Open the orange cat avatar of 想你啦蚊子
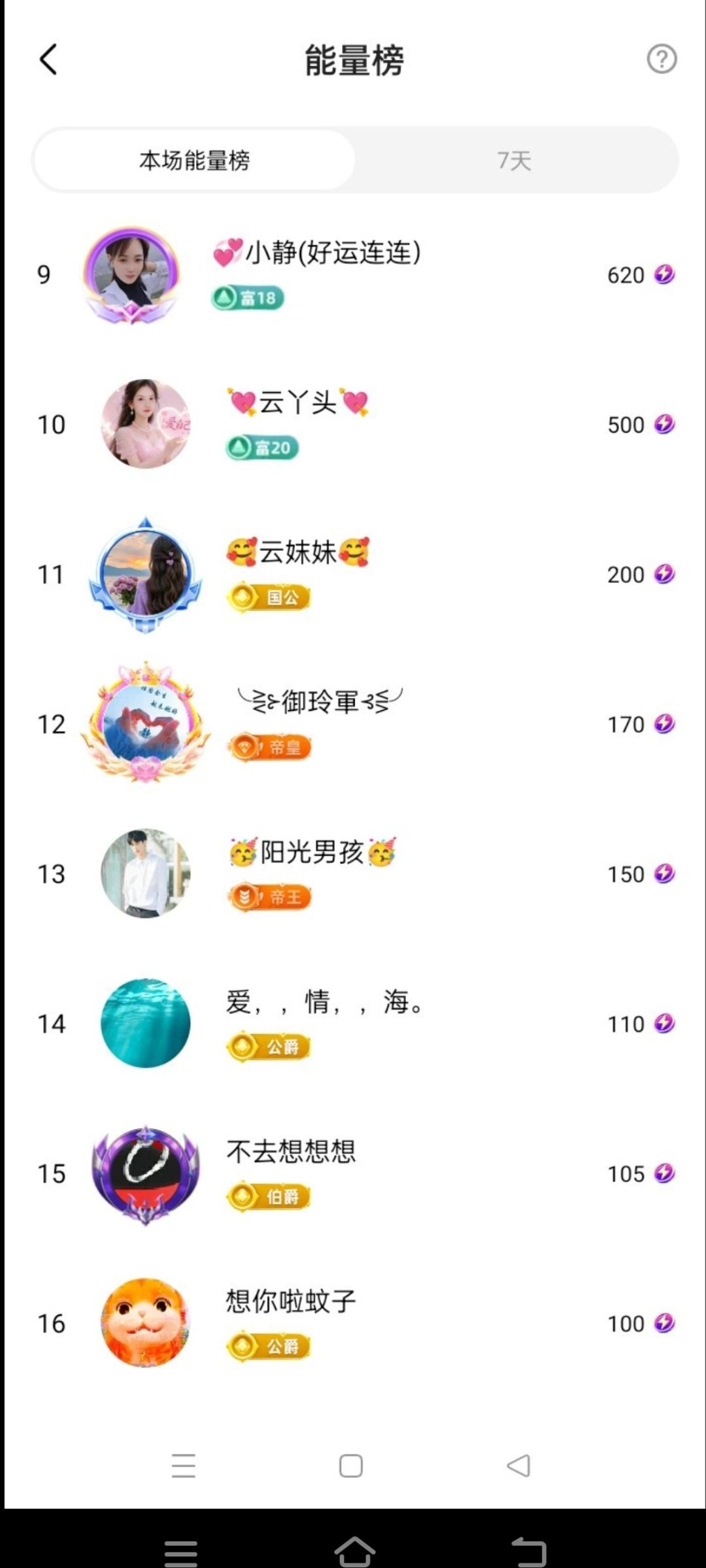Image resolution: width=706 pixels, height=1568 pixels. [145, 1324]
